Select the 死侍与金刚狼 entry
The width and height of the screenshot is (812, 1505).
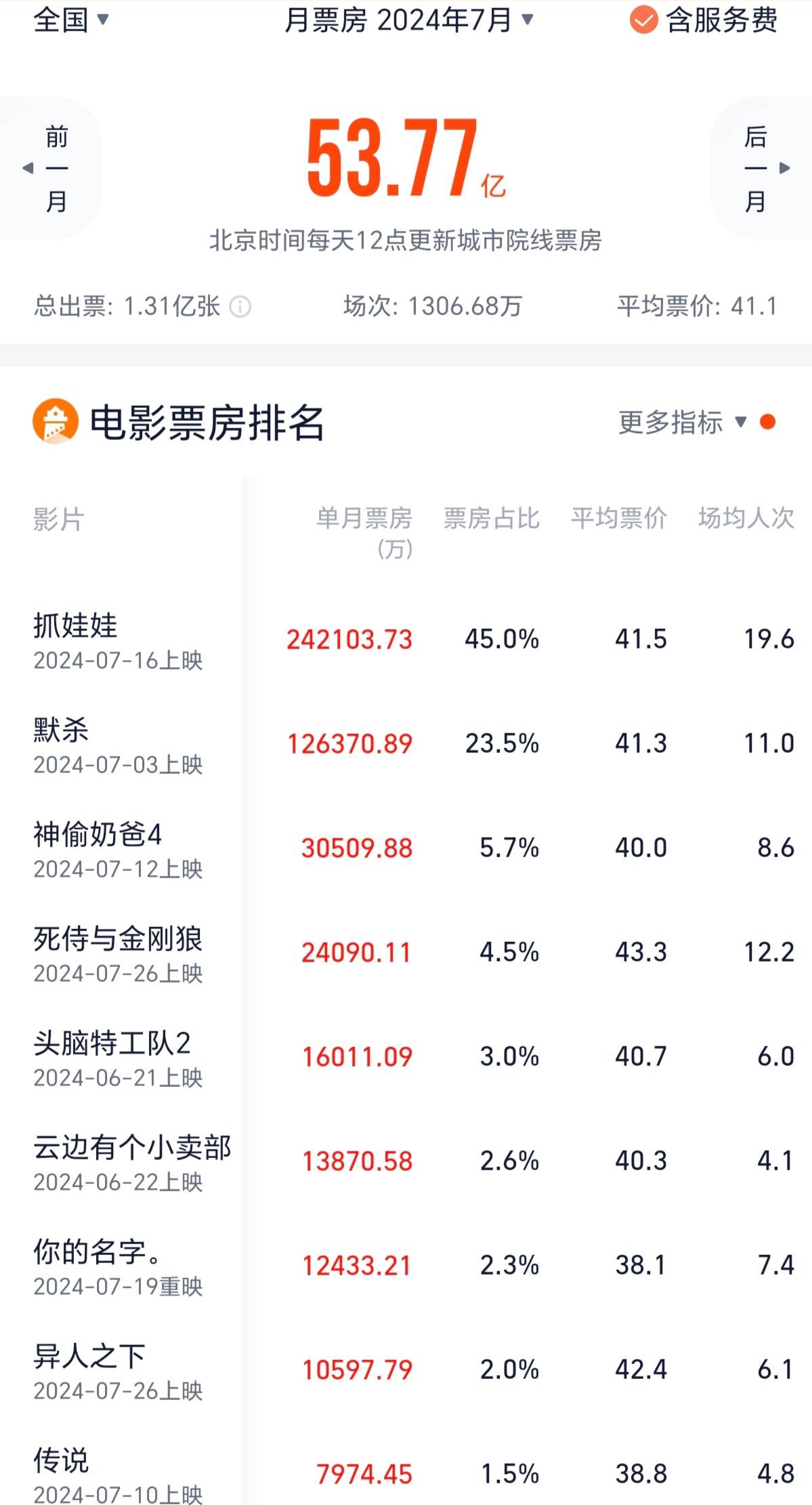406,953
